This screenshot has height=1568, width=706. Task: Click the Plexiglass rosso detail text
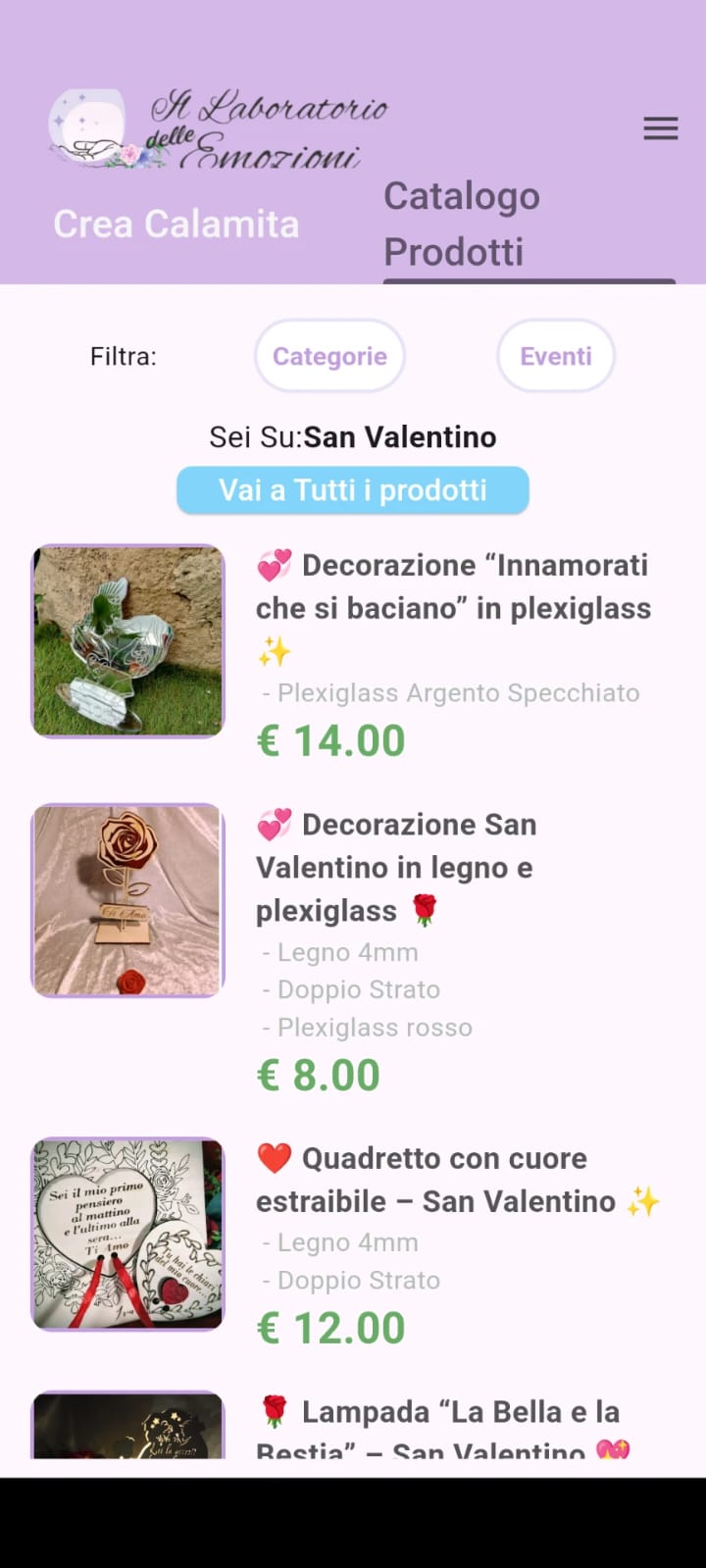pos(366,1027)
